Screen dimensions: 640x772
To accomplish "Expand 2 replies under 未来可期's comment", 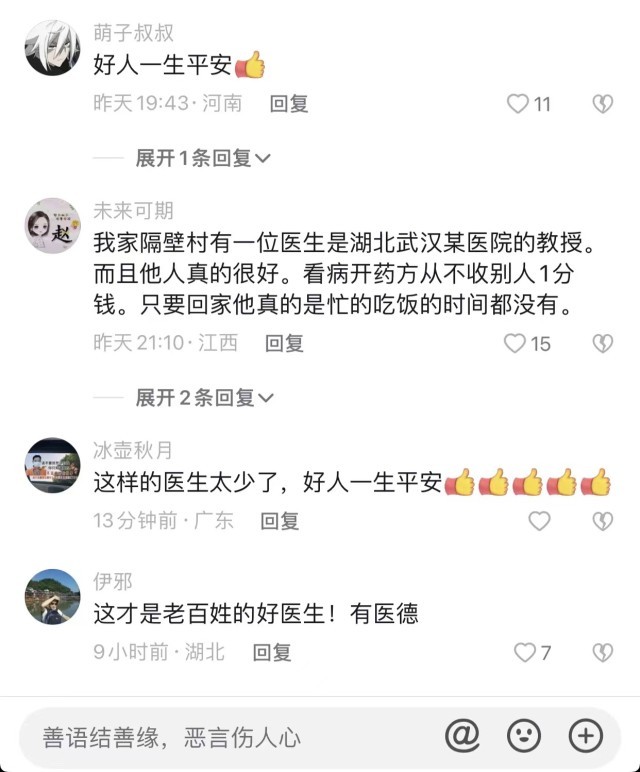I will 204,398.
